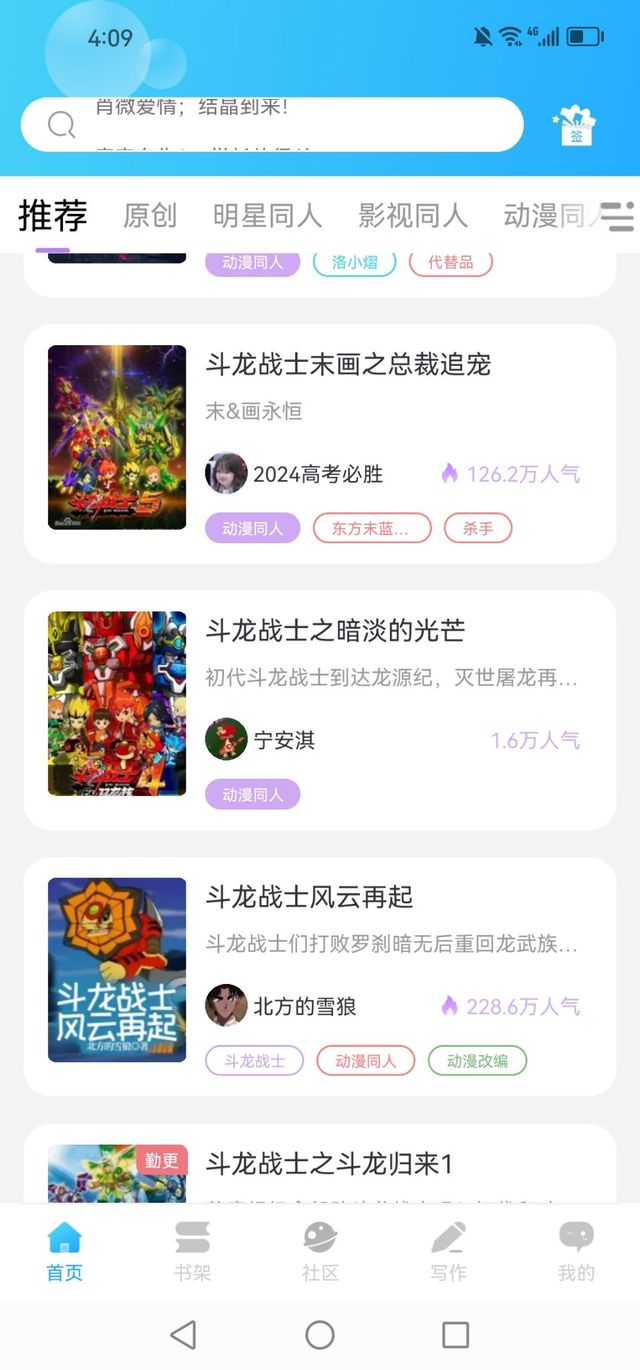Open the 社区 community tab
The height and width of the screenshot is (1370, 640).
pos(320,1250)
